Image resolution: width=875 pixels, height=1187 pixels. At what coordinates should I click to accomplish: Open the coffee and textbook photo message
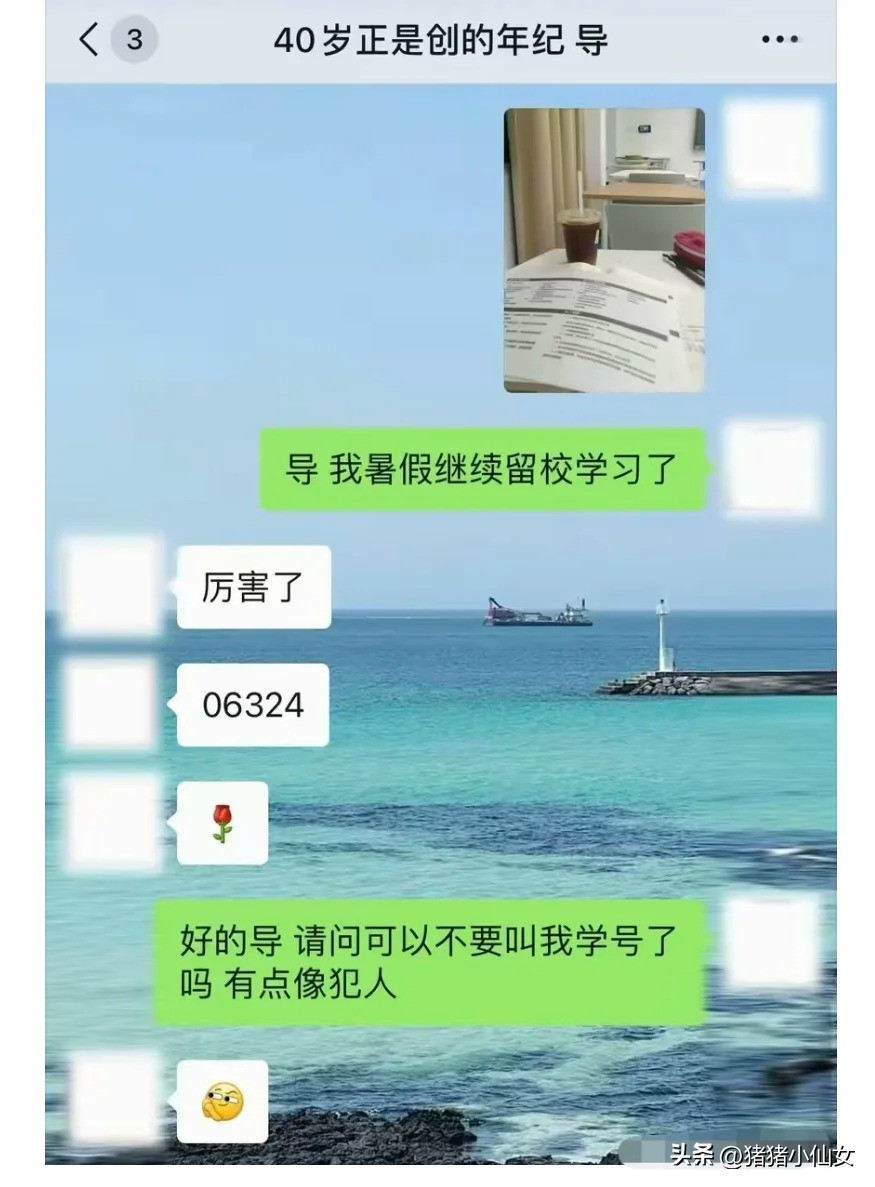click(x=604, y=250)
